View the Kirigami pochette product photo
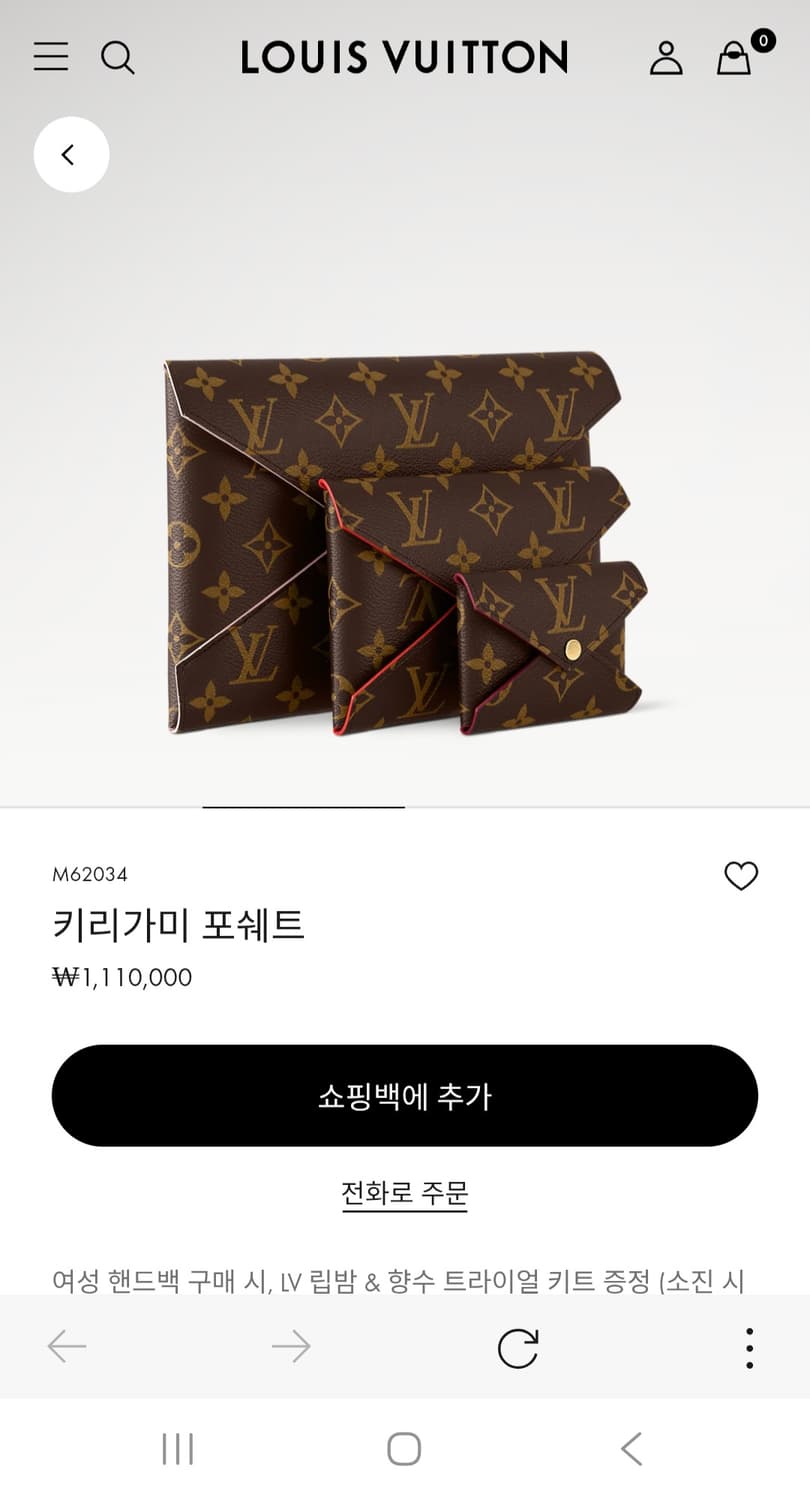Image resolution: width=810 pixels, height=1500 pixels. point(404,530)
